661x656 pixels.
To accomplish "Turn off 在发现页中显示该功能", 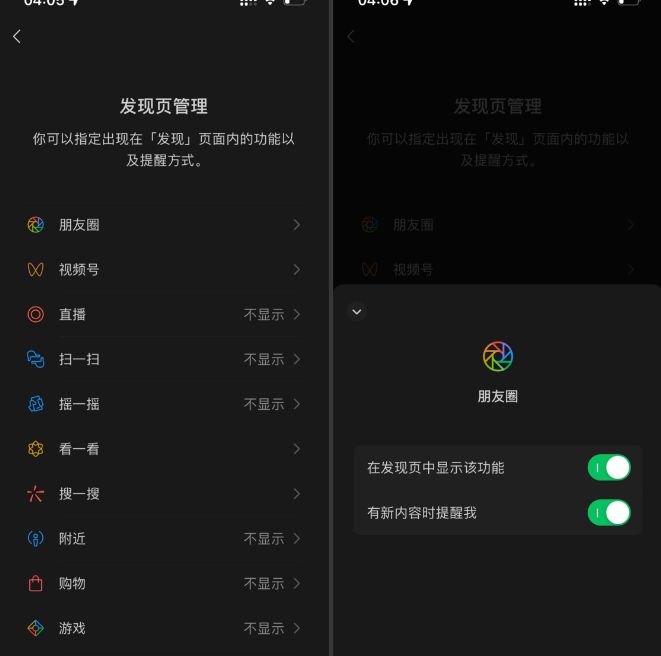I will (x=608, y=467).
